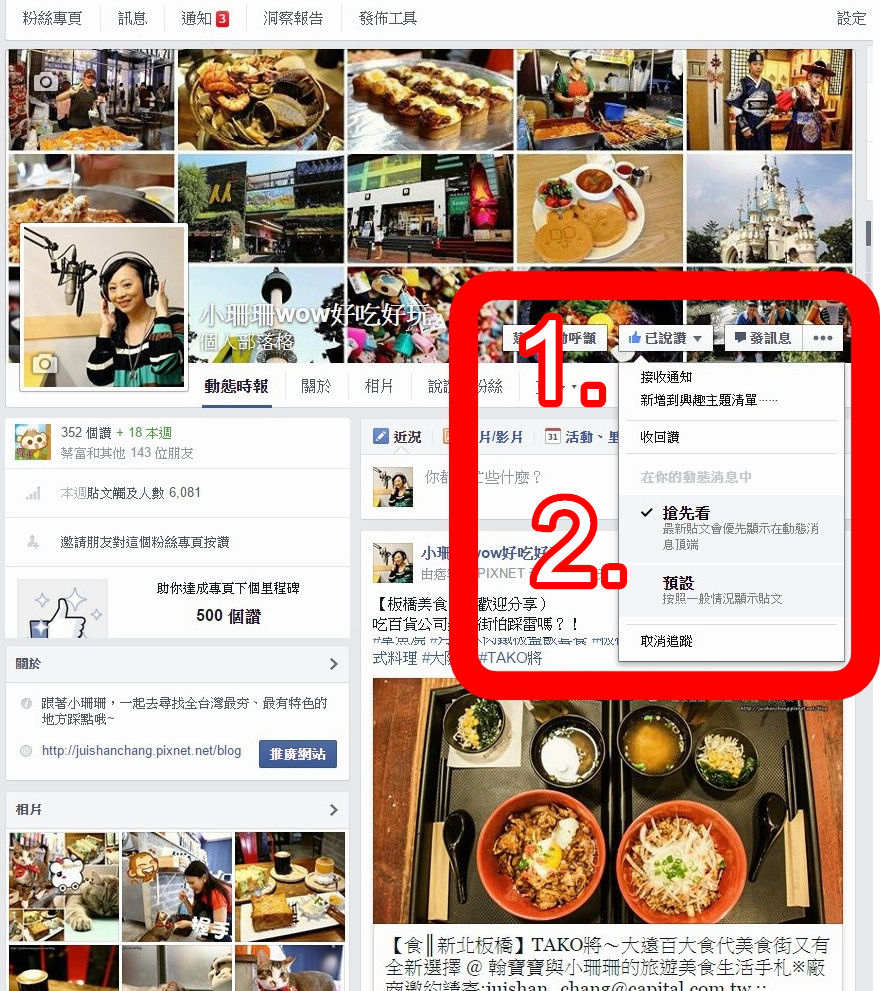
Task: Switch to 洞察報告 tab
Action: [293, 19]
